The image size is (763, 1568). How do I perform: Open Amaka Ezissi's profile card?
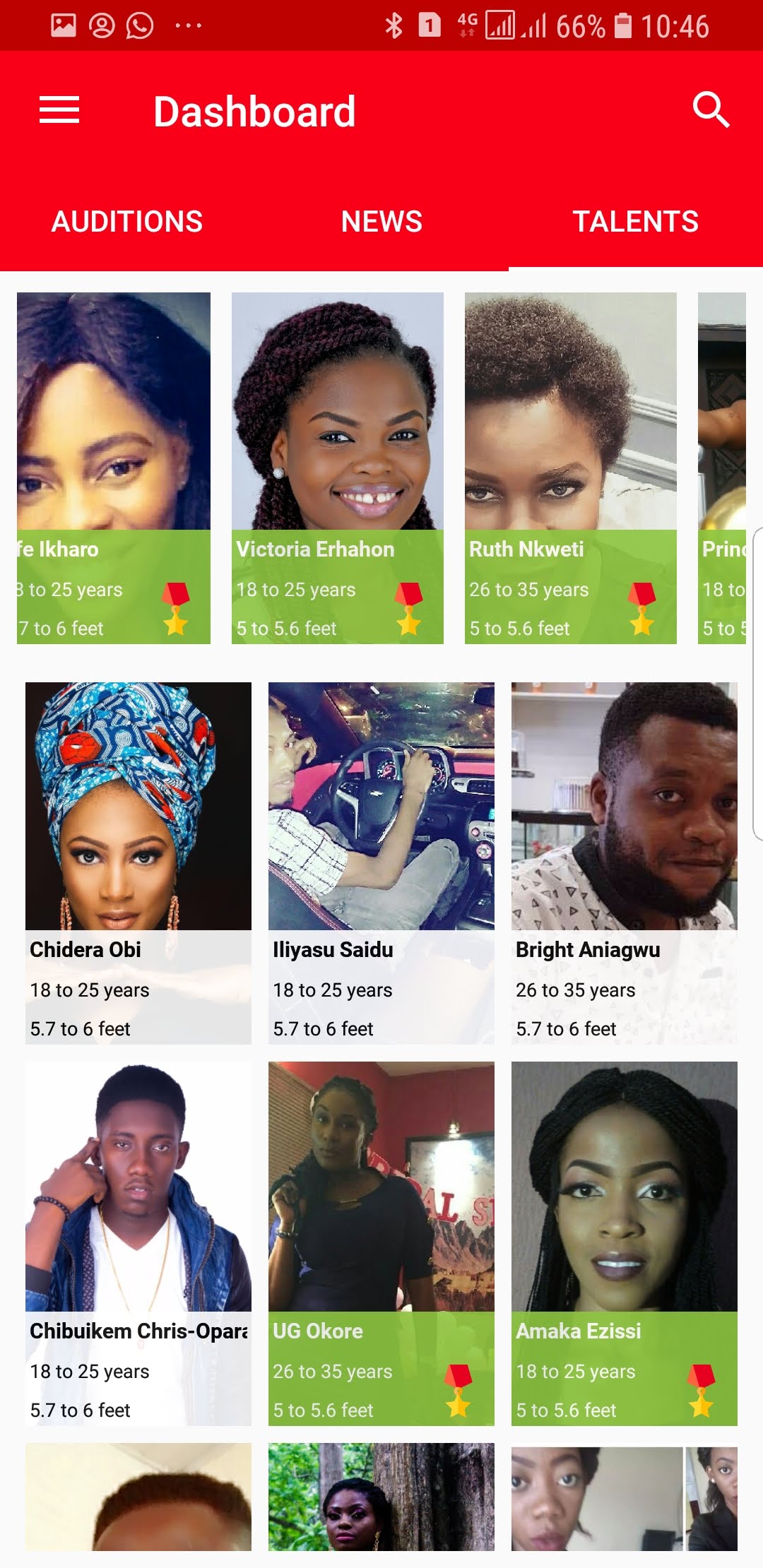pos(625,1243)
